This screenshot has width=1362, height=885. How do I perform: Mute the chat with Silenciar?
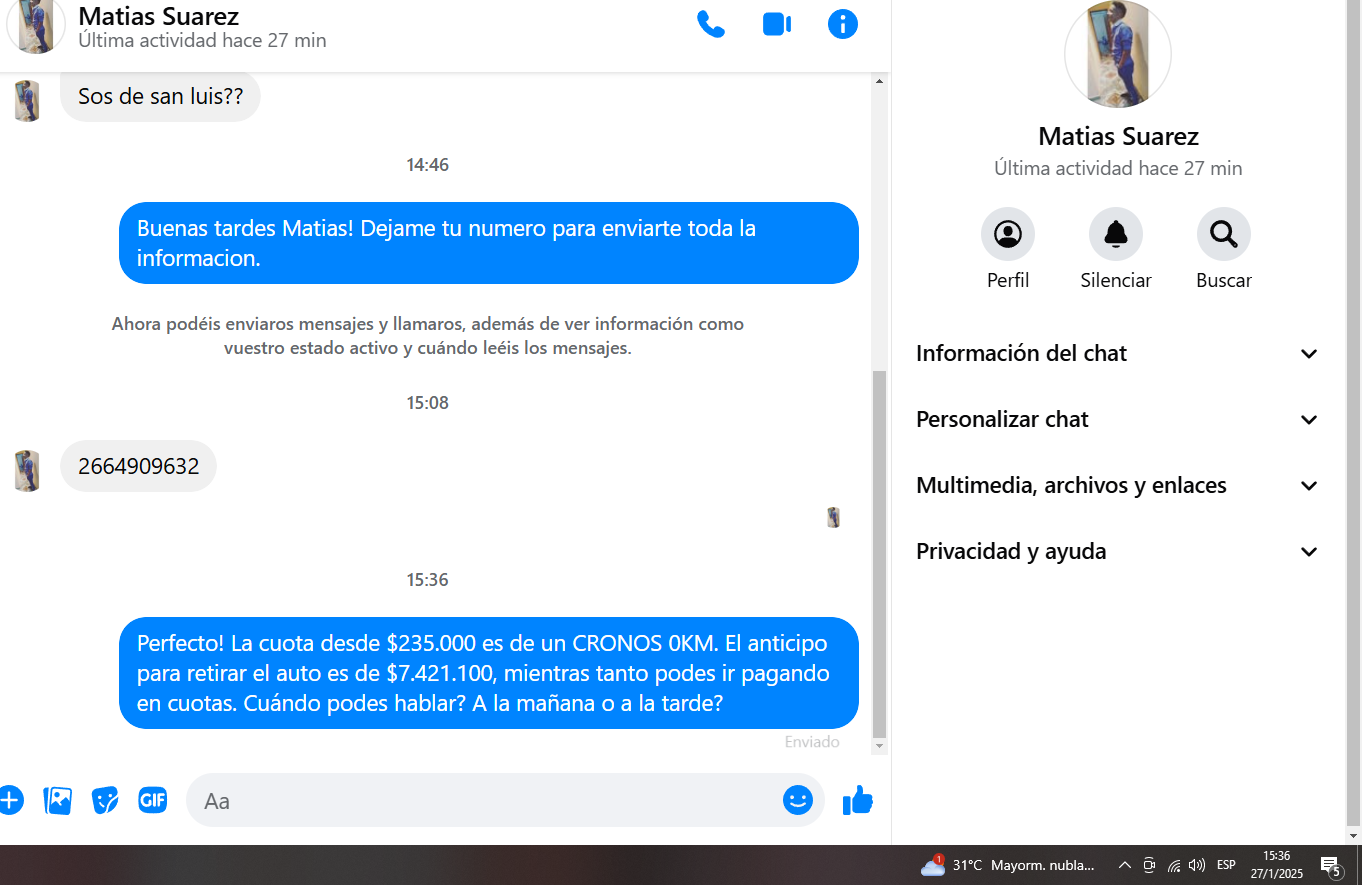pyautogui.click(x=1115, y=235)
